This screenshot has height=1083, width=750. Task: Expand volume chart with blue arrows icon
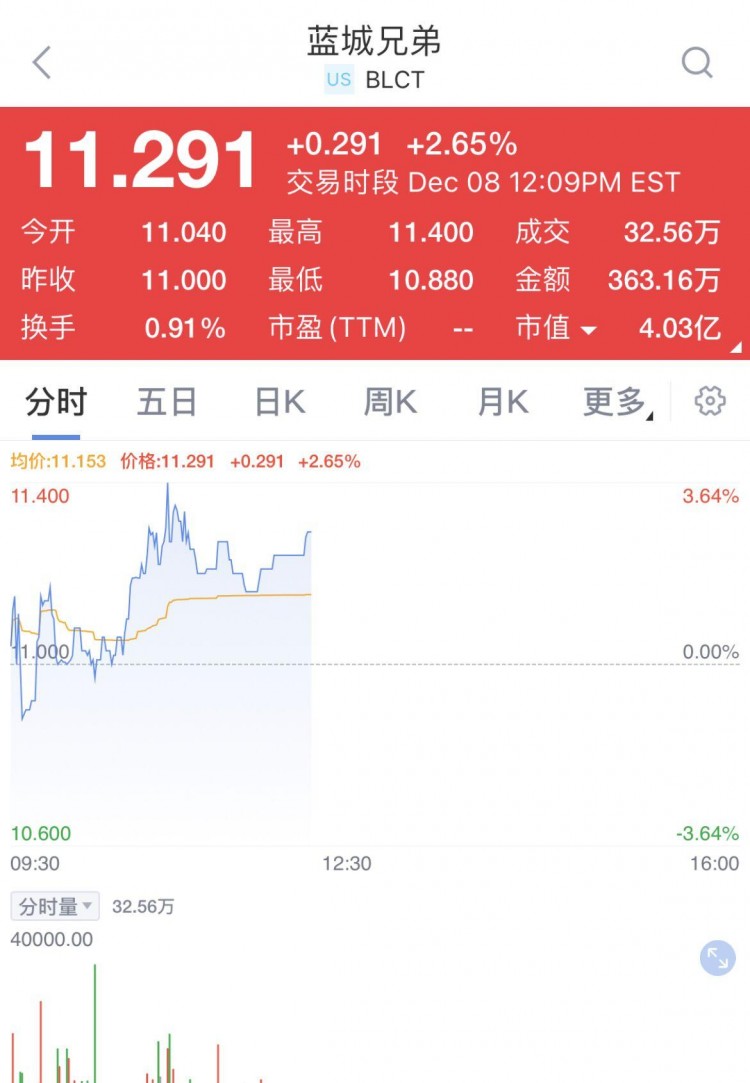click(x=717, y=958)
